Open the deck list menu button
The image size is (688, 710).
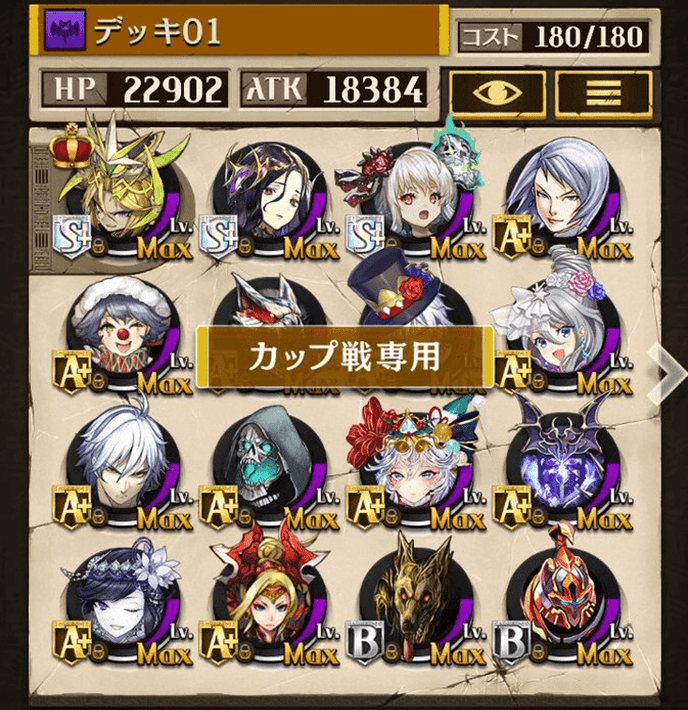pyautogui.click(x=603, y=94)
